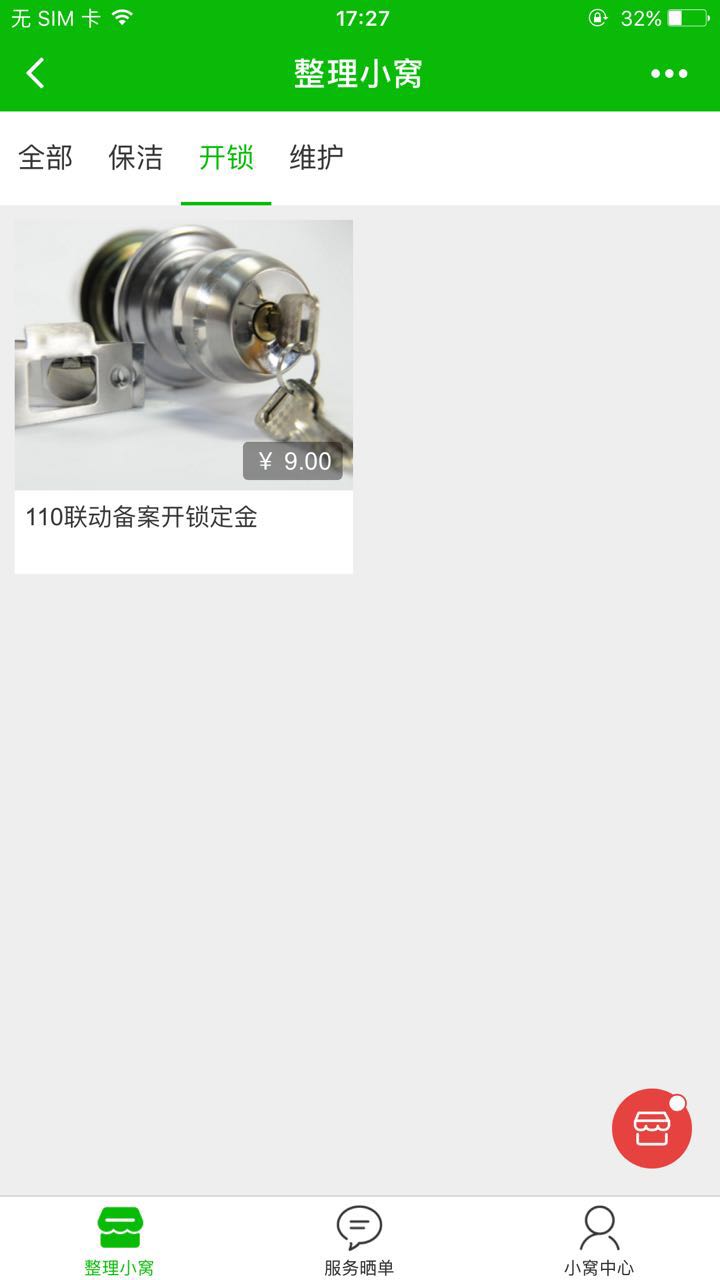Open 整理小窝 in bottom navigation
The width and height of the screenshot is (720, 1280).
tap(120, 1240)
